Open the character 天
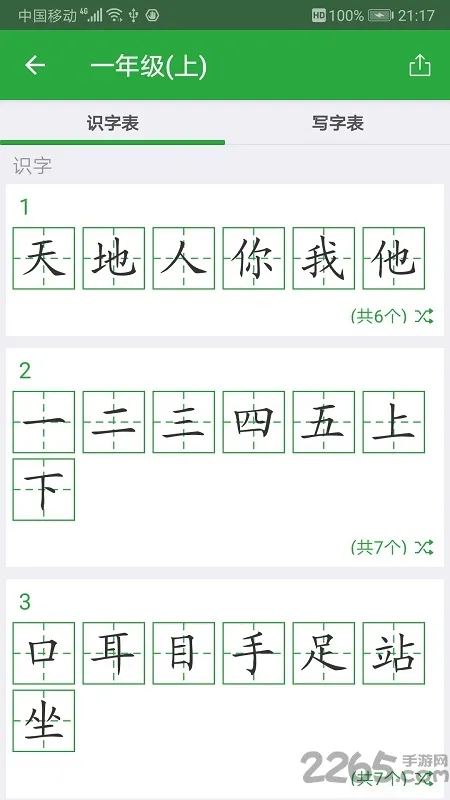 point(44,258)
